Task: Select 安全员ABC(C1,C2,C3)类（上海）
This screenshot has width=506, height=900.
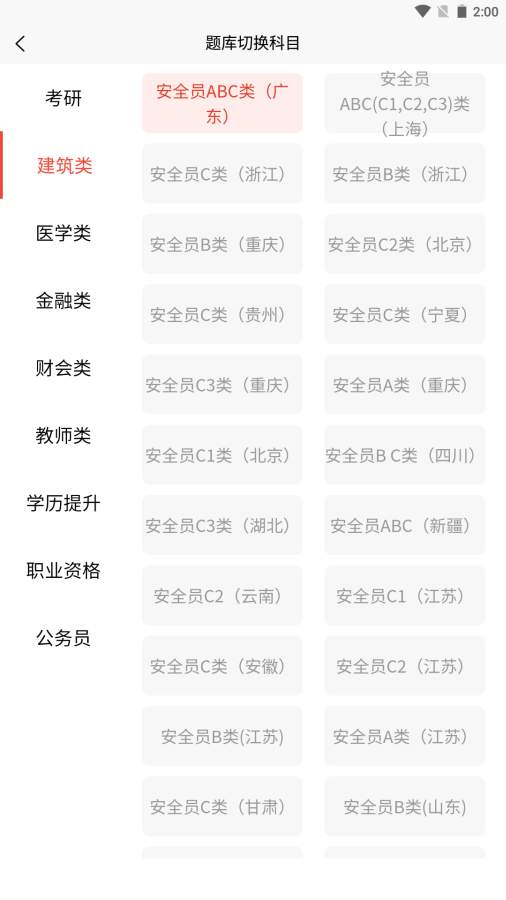Action: pos(404,103)
